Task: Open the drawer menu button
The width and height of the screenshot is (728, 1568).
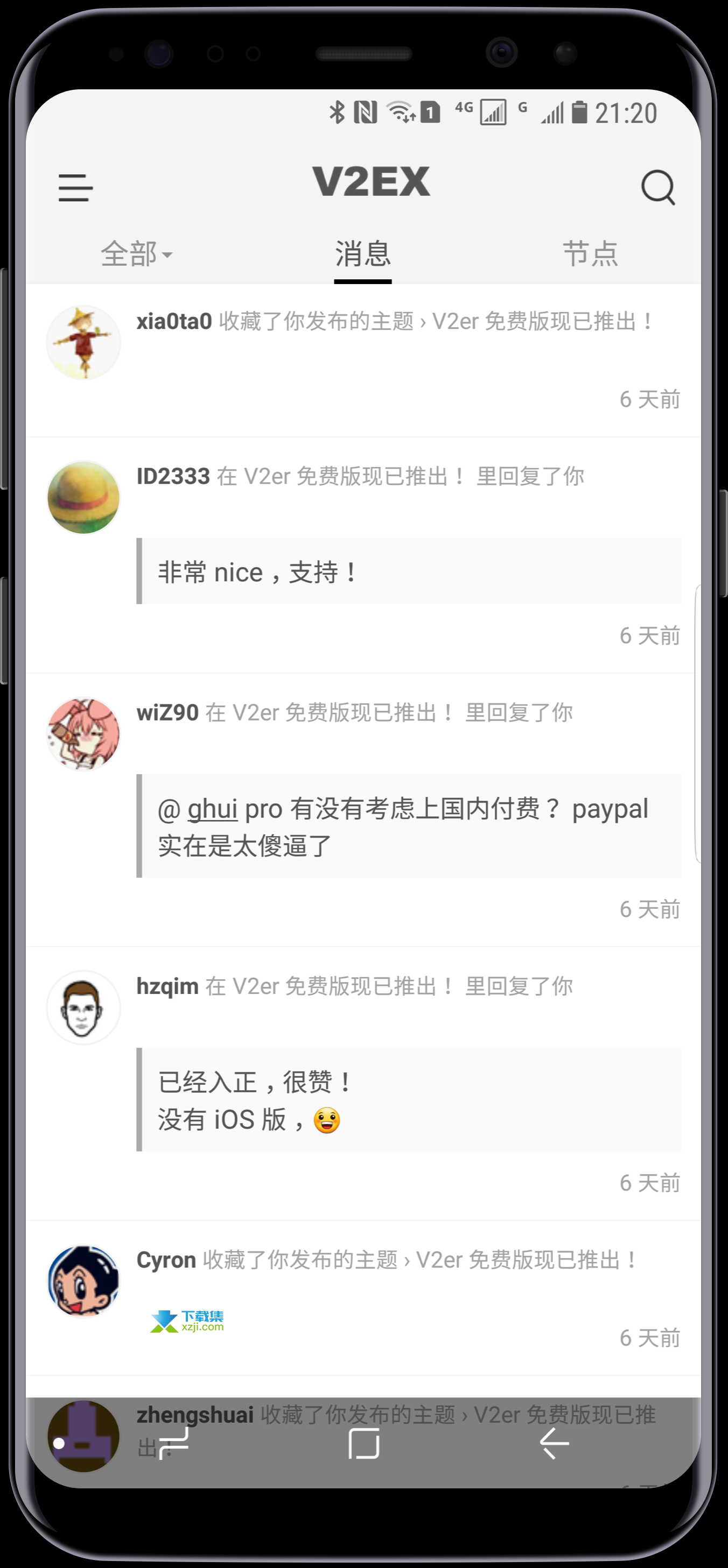Action: (75, 187)
